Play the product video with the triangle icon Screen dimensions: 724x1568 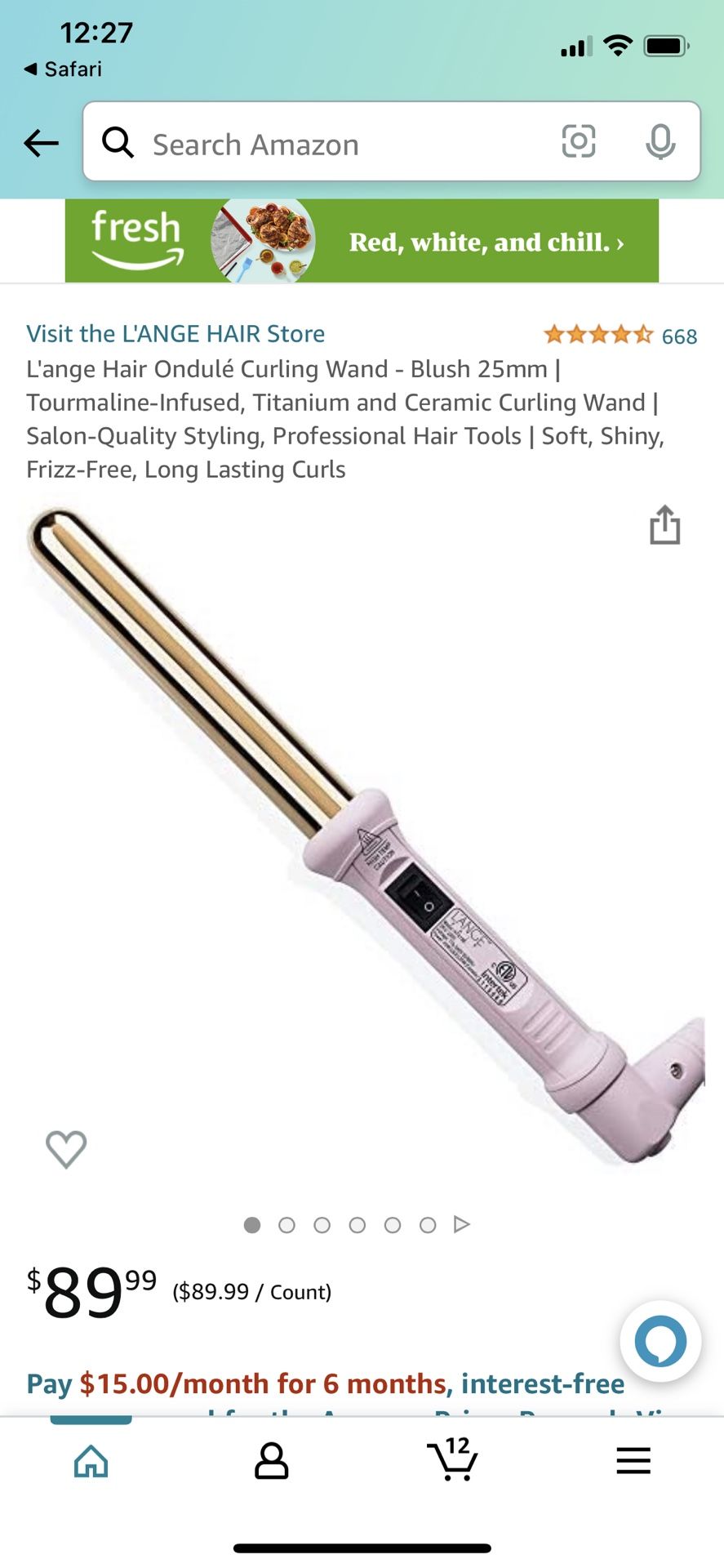(x=462, y=1224)
